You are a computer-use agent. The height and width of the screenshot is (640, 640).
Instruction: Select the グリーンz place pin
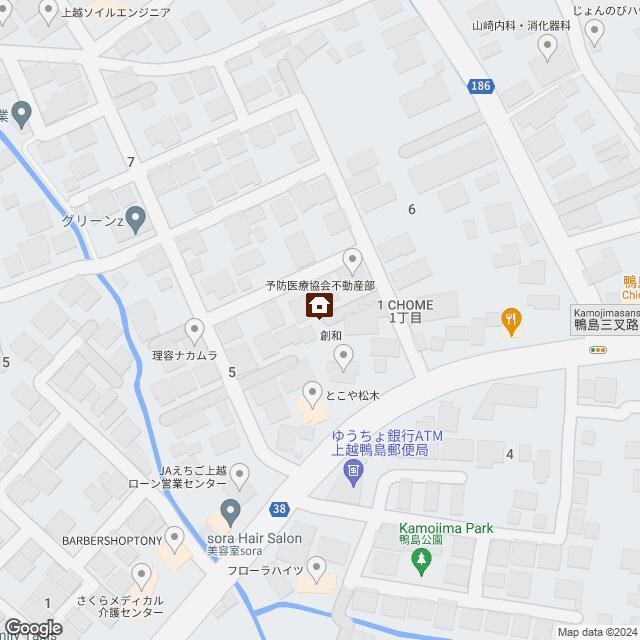(x=137, y=216)
